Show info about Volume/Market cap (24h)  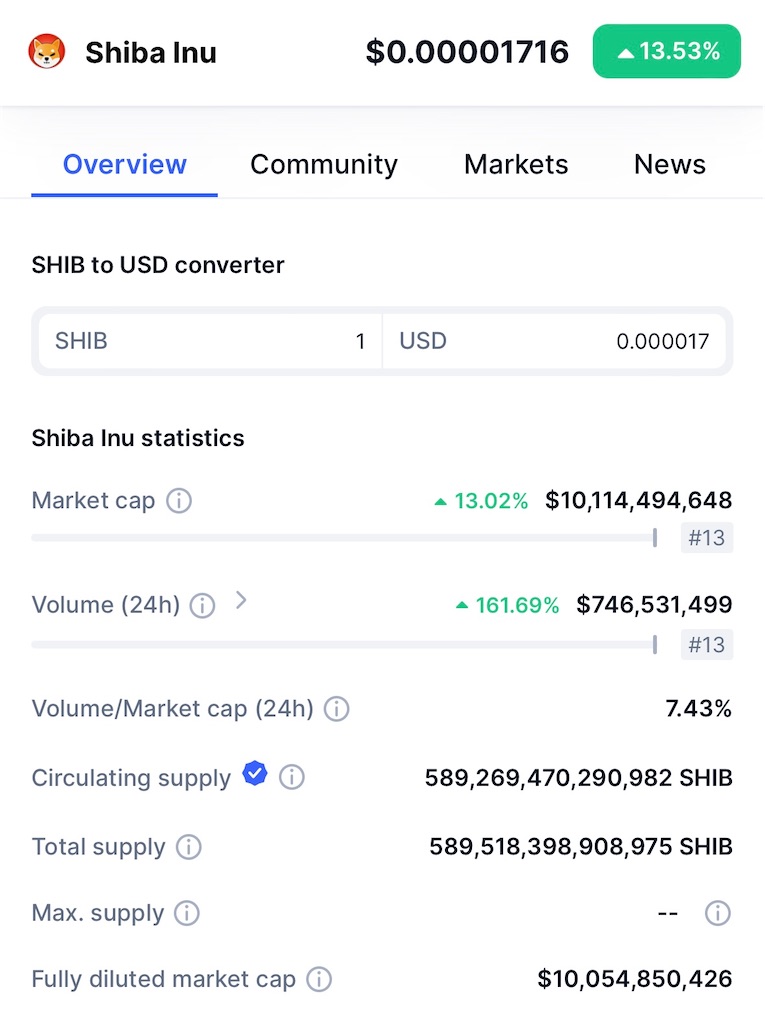[x=337, y=710]
